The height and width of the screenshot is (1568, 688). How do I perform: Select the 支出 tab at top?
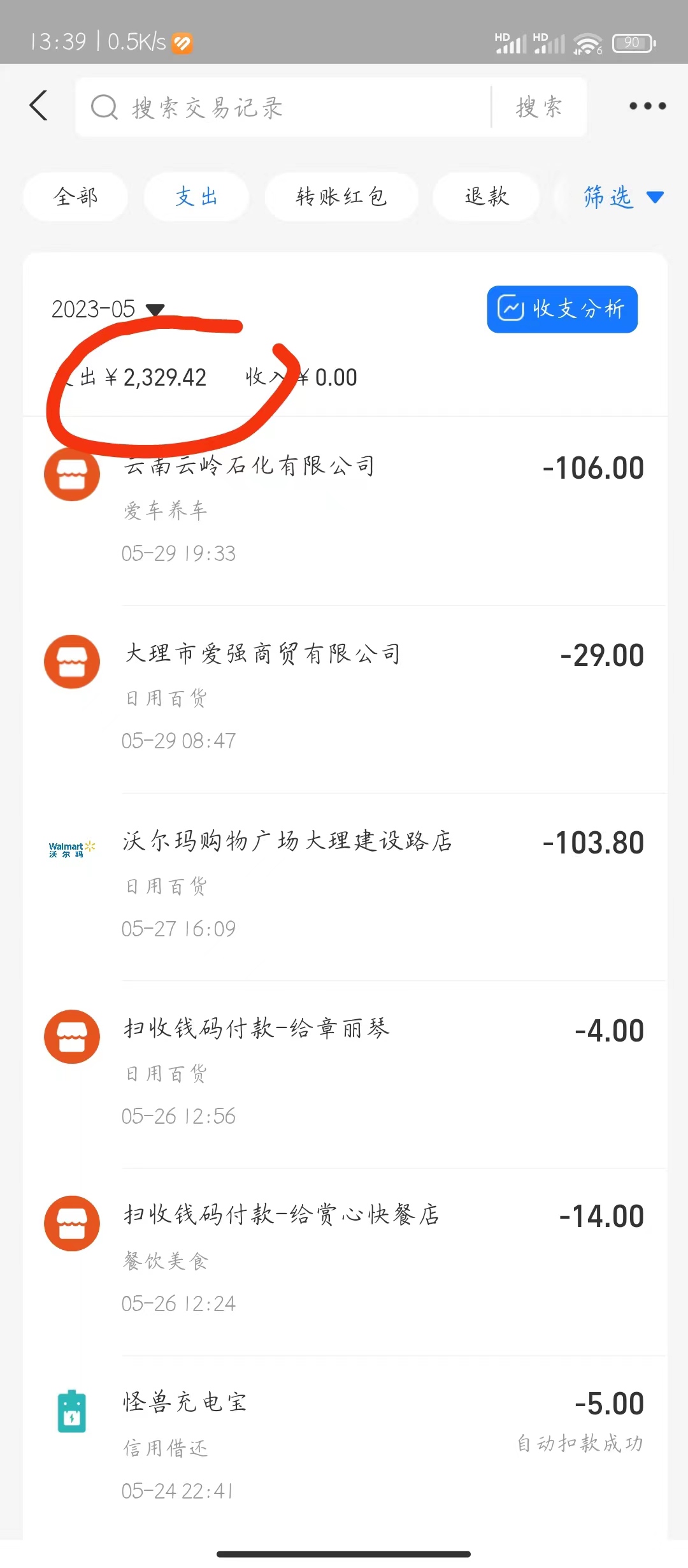(196, 197)
